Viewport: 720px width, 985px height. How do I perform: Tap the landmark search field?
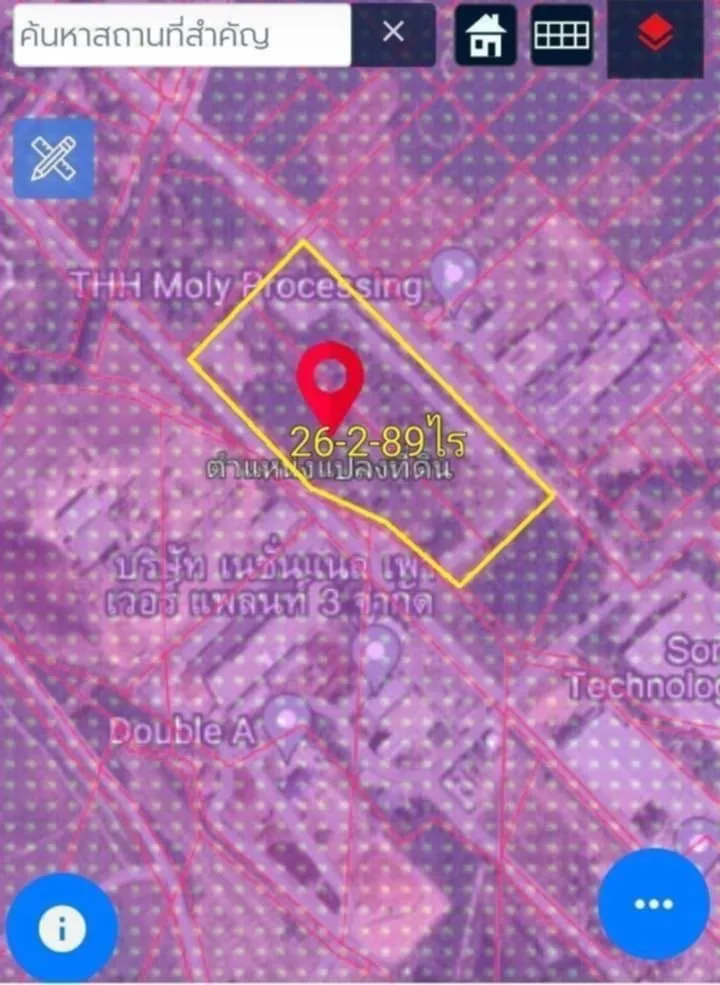point(180,34)
